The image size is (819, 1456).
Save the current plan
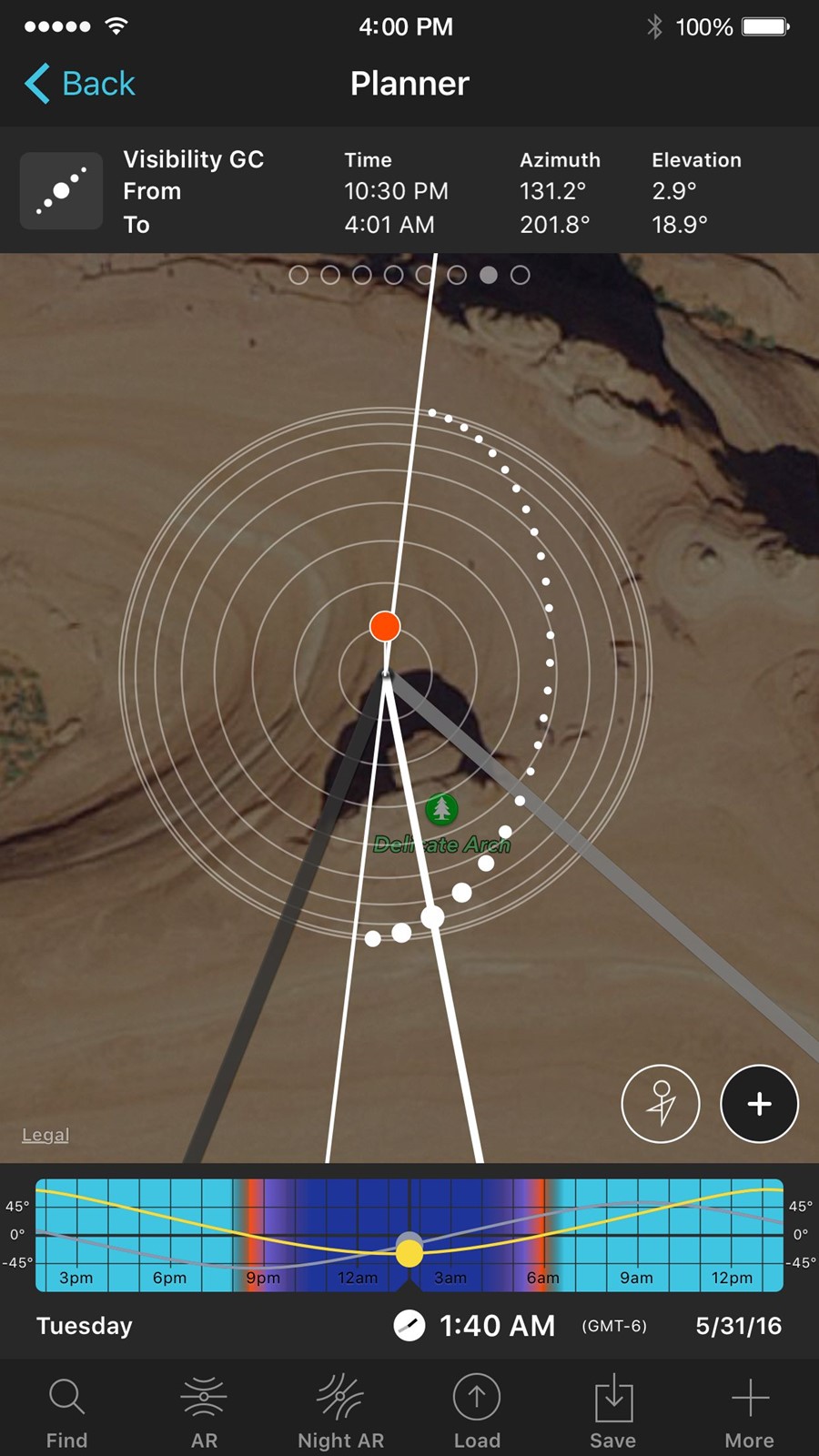[613, 1412]
